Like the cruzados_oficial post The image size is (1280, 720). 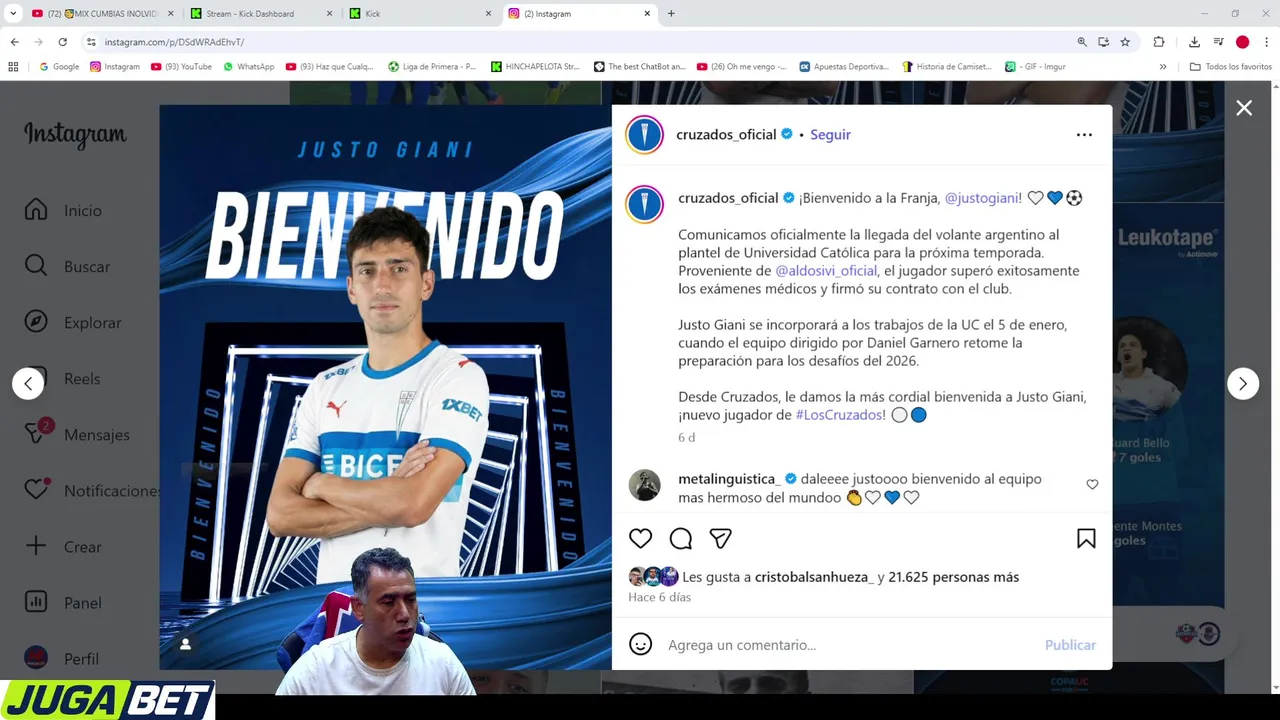point(640,539)
